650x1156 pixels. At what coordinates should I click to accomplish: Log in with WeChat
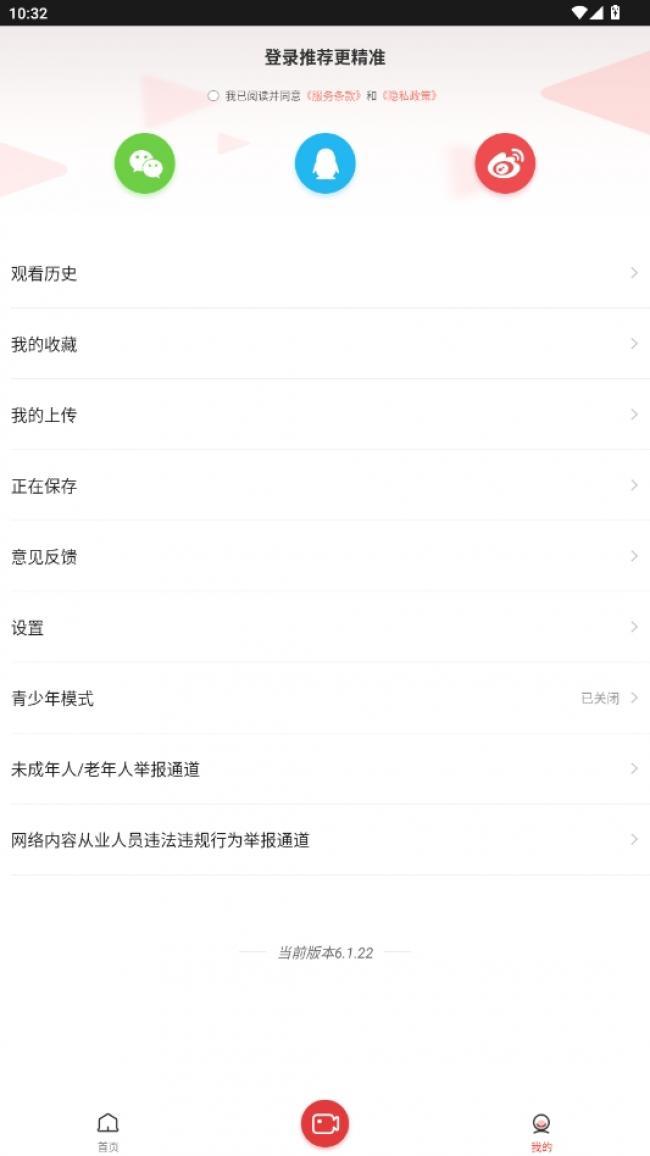click(145, 163)
